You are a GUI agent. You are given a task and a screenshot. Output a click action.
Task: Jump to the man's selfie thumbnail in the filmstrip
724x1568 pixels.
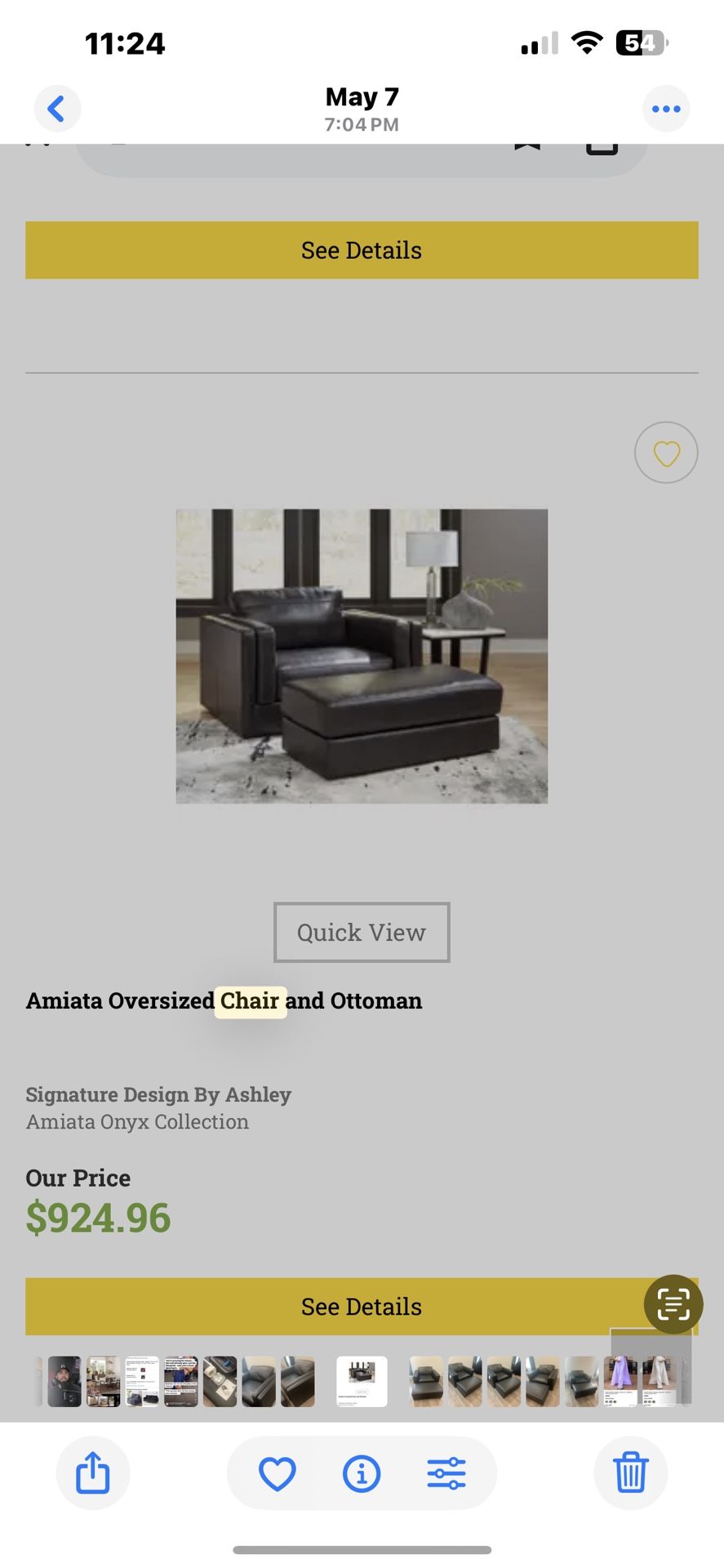(x=64, y=1382)
